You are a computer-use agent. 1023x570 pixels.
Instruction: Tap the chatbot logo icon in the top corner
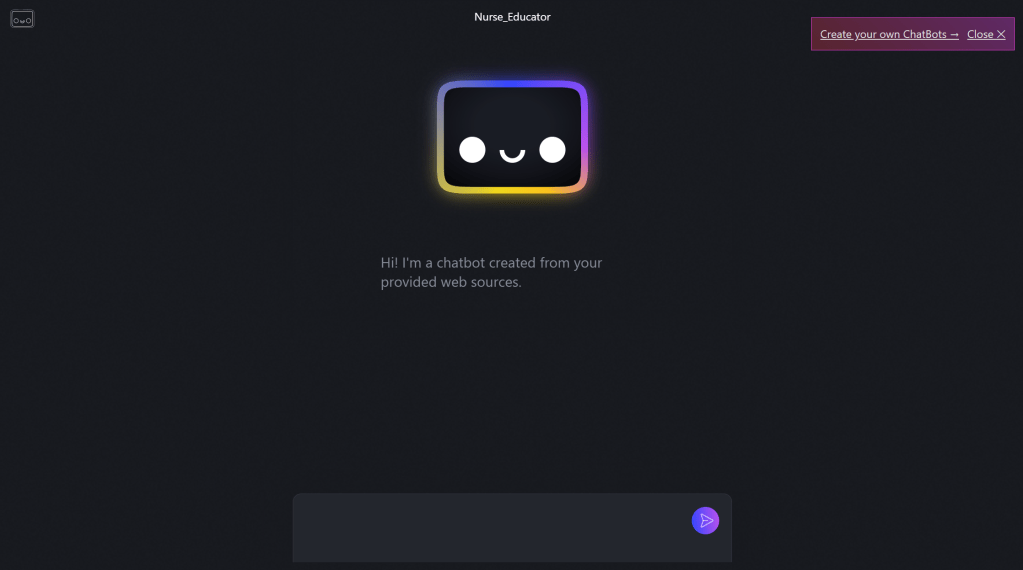pos(22,19)
